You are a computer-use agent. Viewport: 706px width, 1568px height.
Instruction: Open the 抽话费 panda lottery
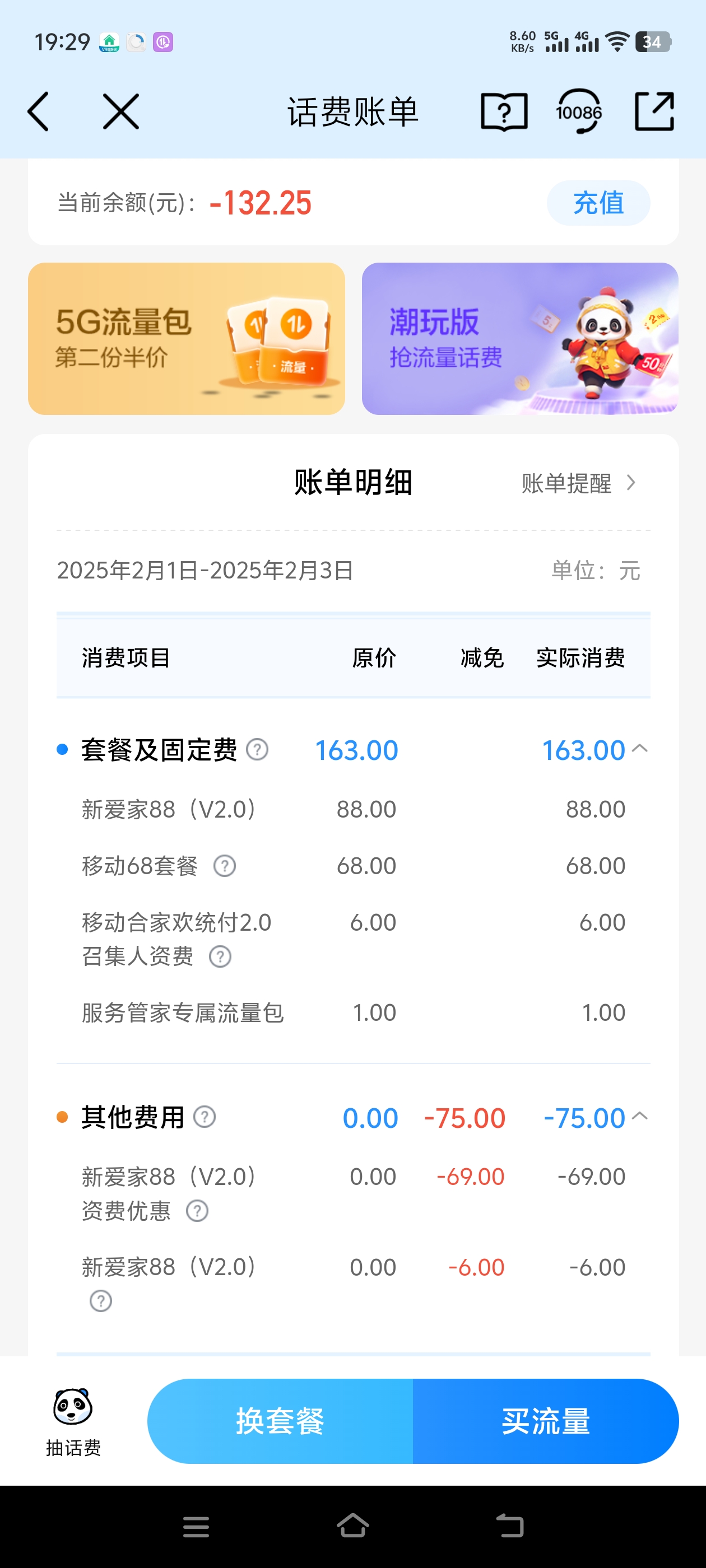(x=73, y=1421)
